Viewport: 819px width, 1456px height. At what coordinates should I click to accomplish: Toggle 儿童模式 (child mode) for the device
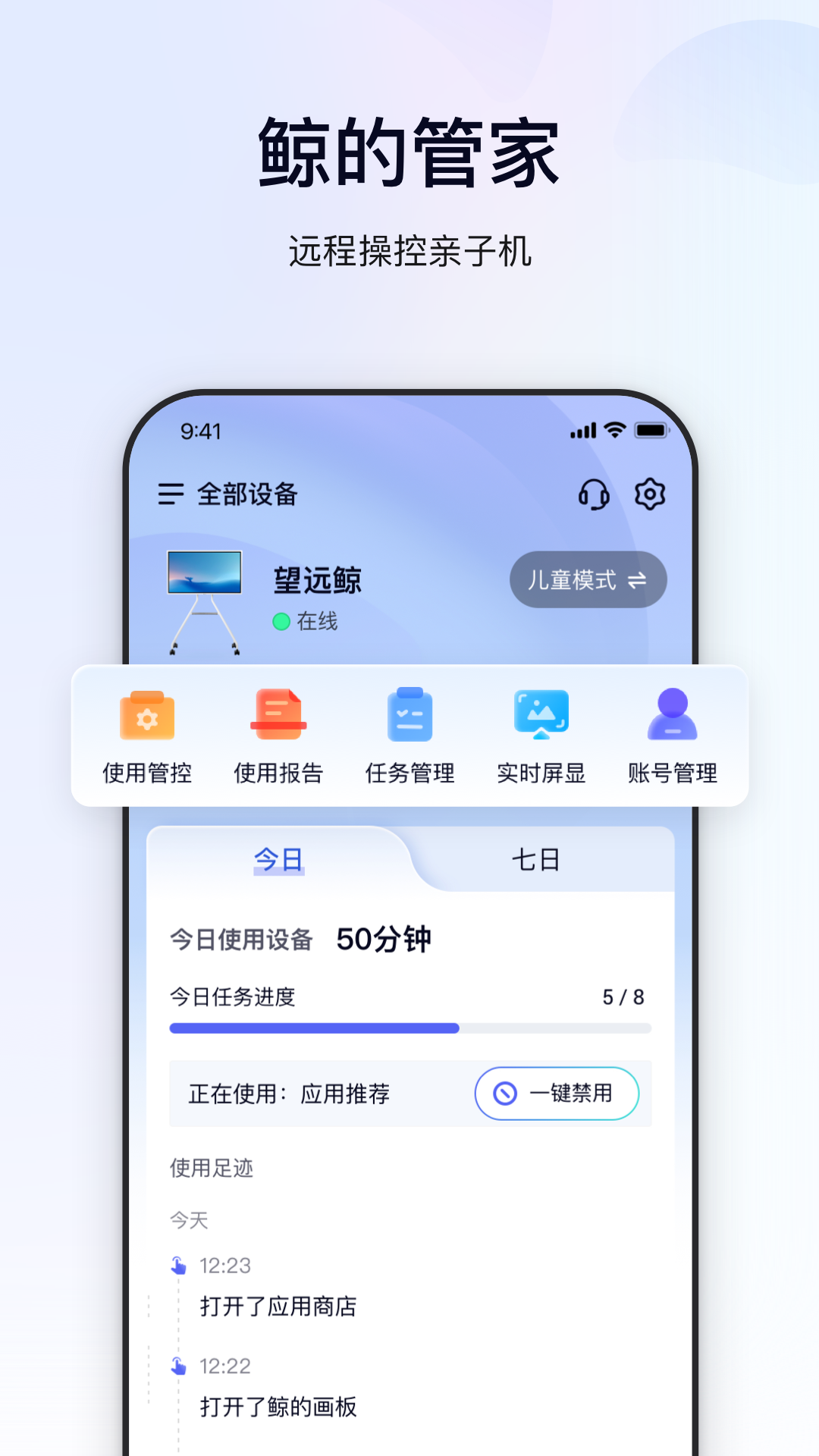tap(588, 579)
